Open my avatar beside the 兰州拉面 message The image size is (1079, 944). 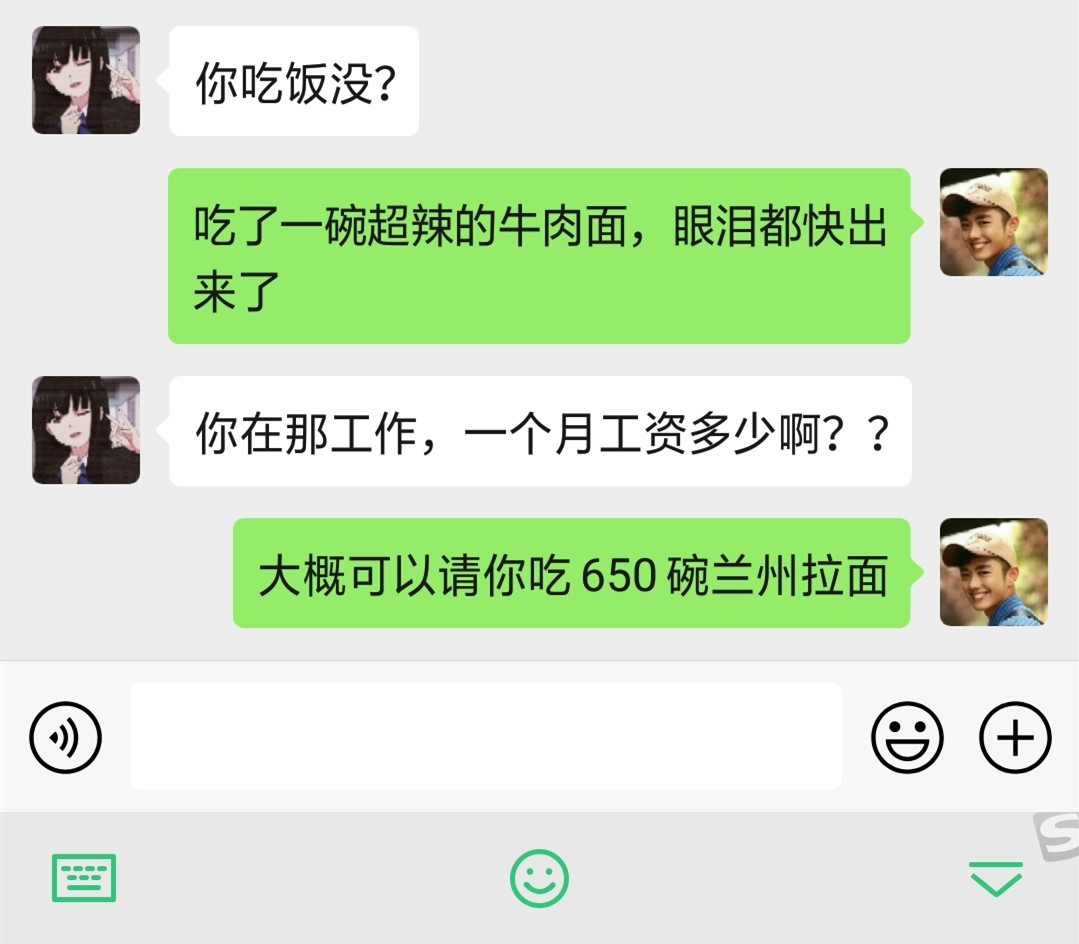pyautogui.click(x=993, y=572)
